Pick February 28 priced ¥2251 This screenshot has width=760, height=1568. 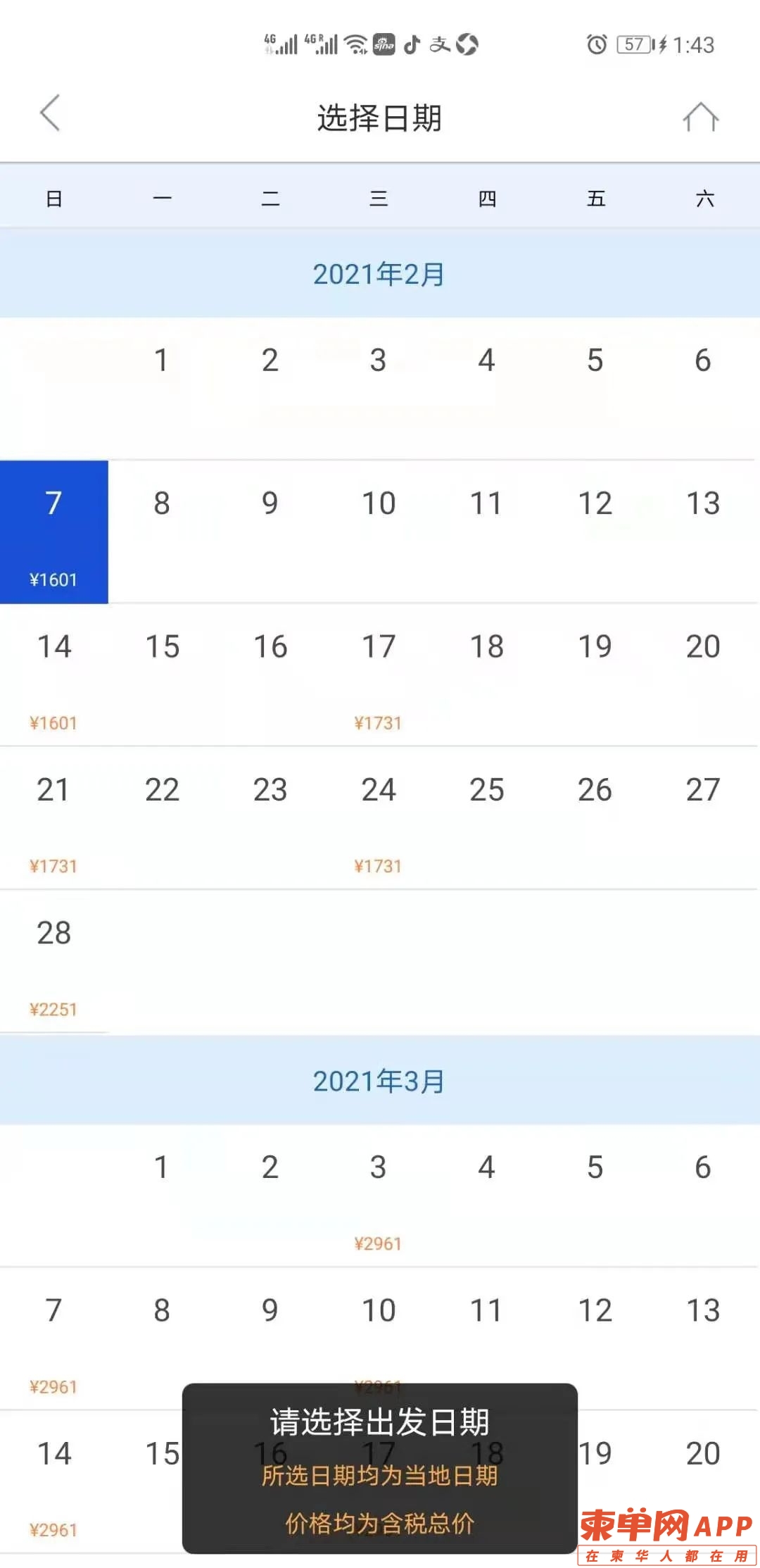54,962
